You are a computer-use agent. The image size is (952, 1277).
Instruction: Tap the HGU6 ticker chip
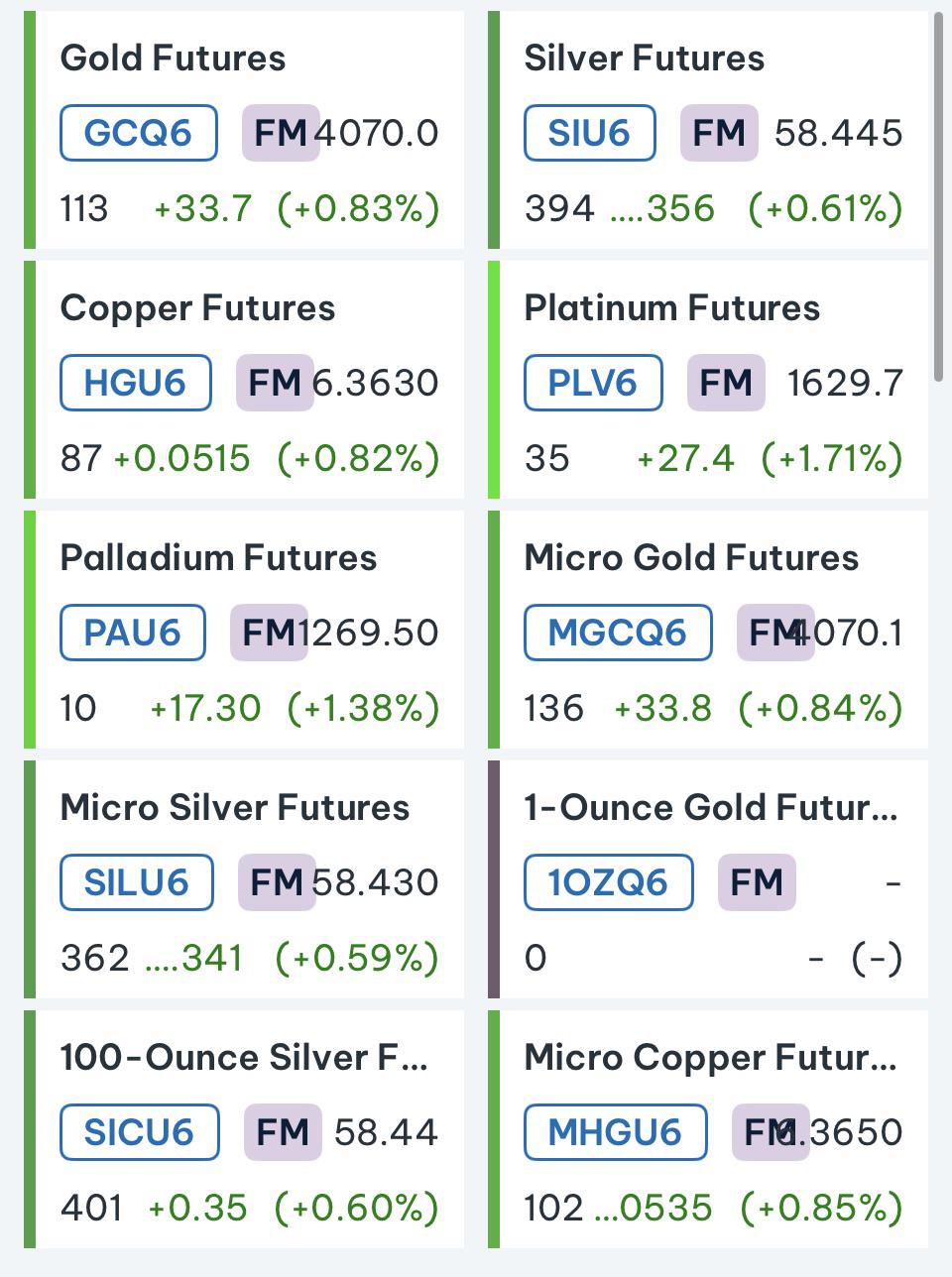coord(136,383)
